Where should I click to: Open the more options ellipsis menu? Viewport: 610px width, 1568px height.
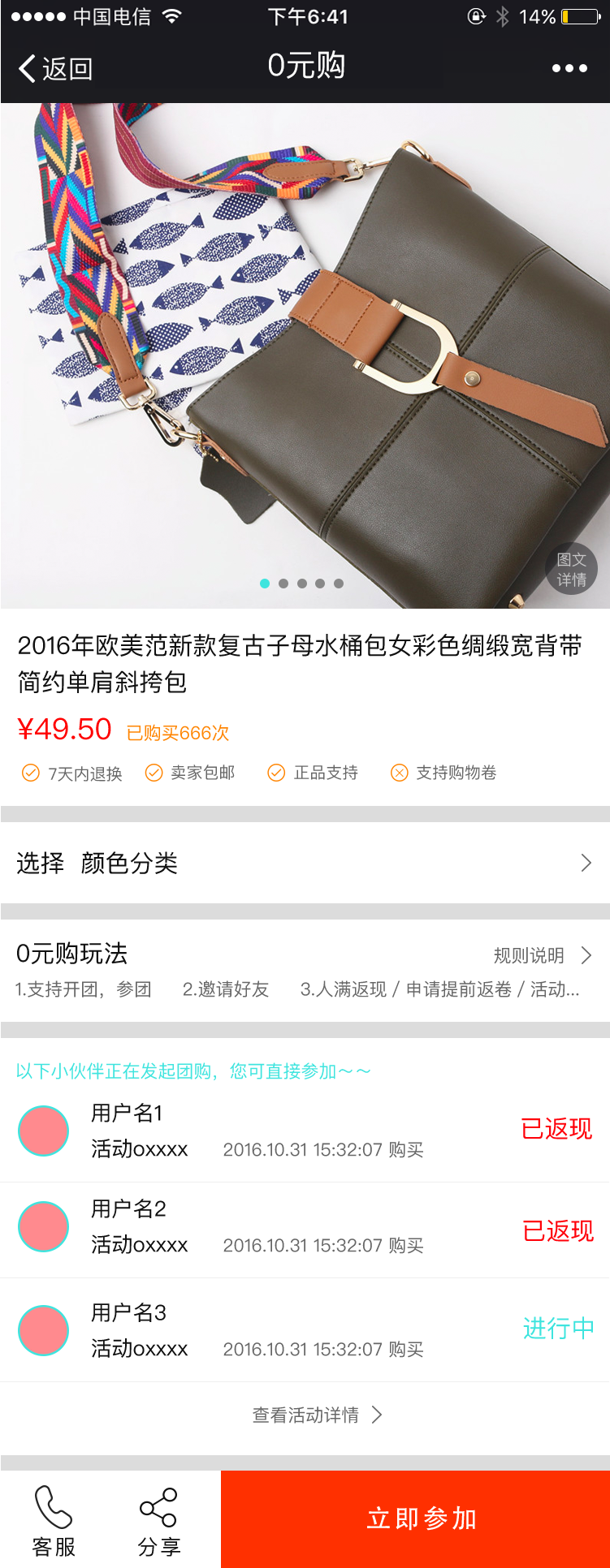569,69
